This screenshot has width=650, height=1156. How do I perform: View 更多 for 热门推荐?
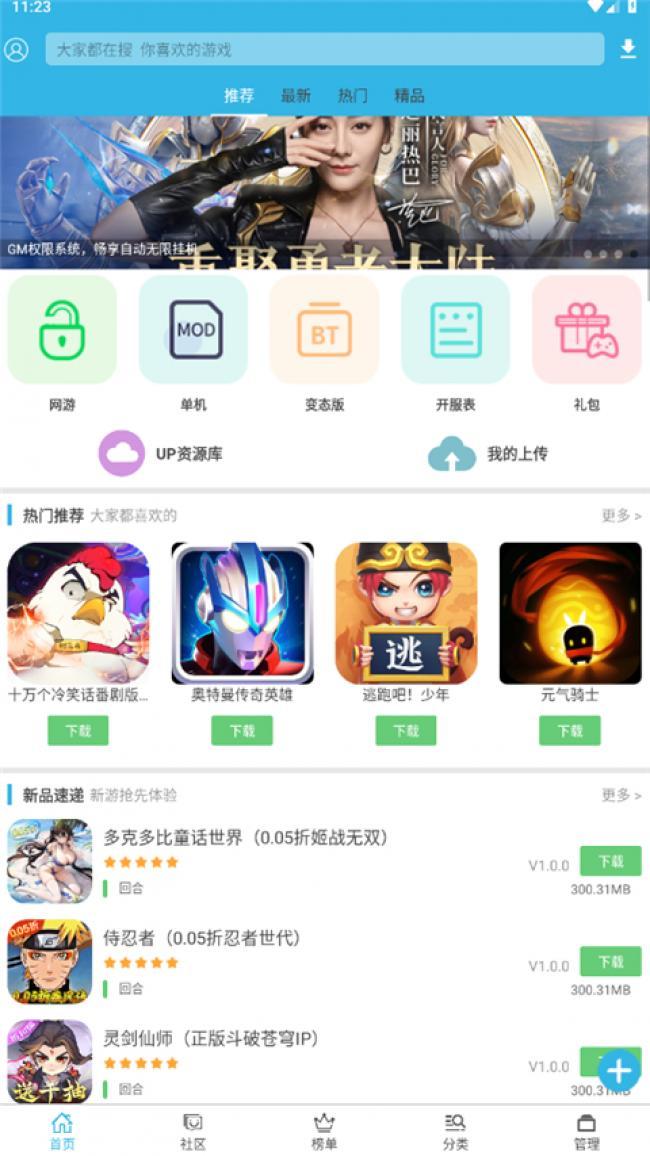[x=621, y=516]
